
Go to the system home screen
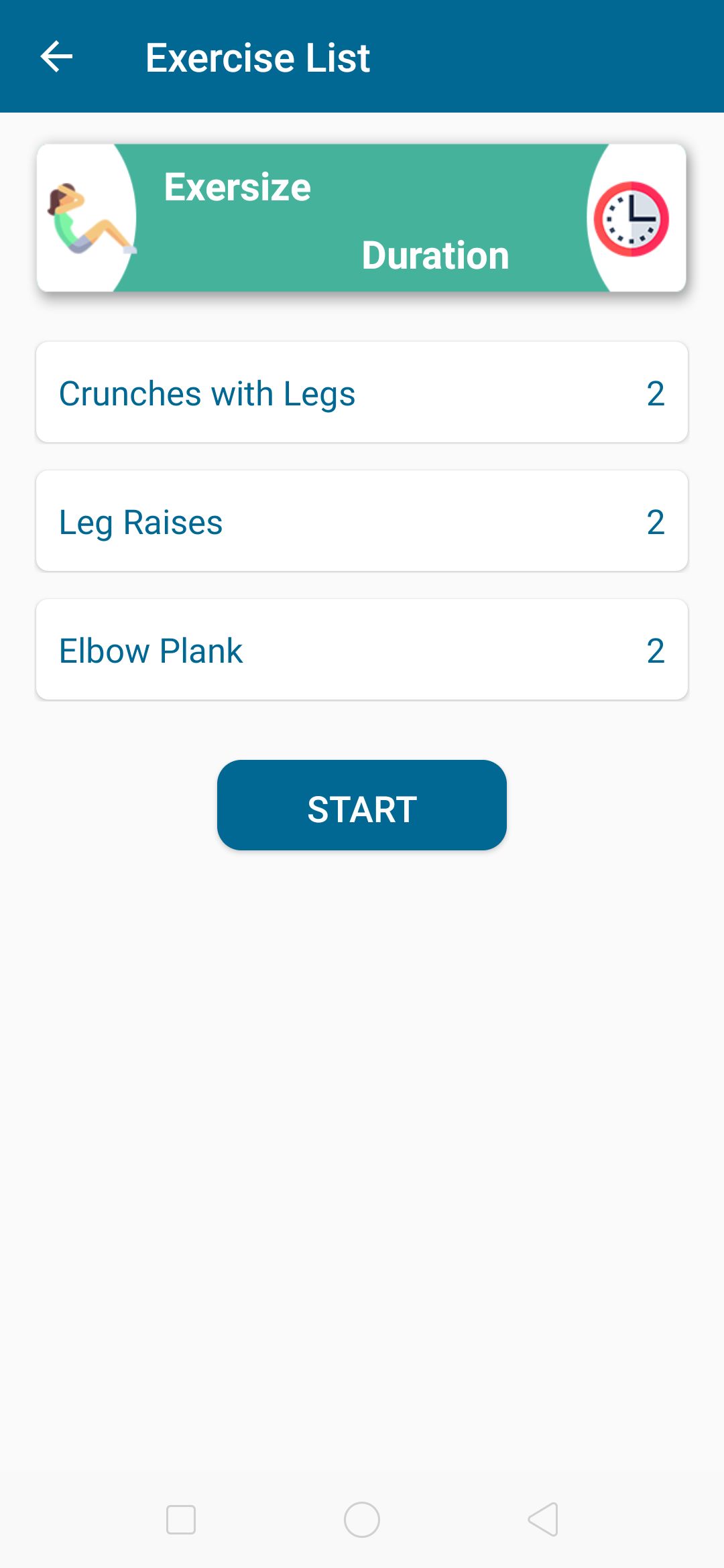point(362,1519)
